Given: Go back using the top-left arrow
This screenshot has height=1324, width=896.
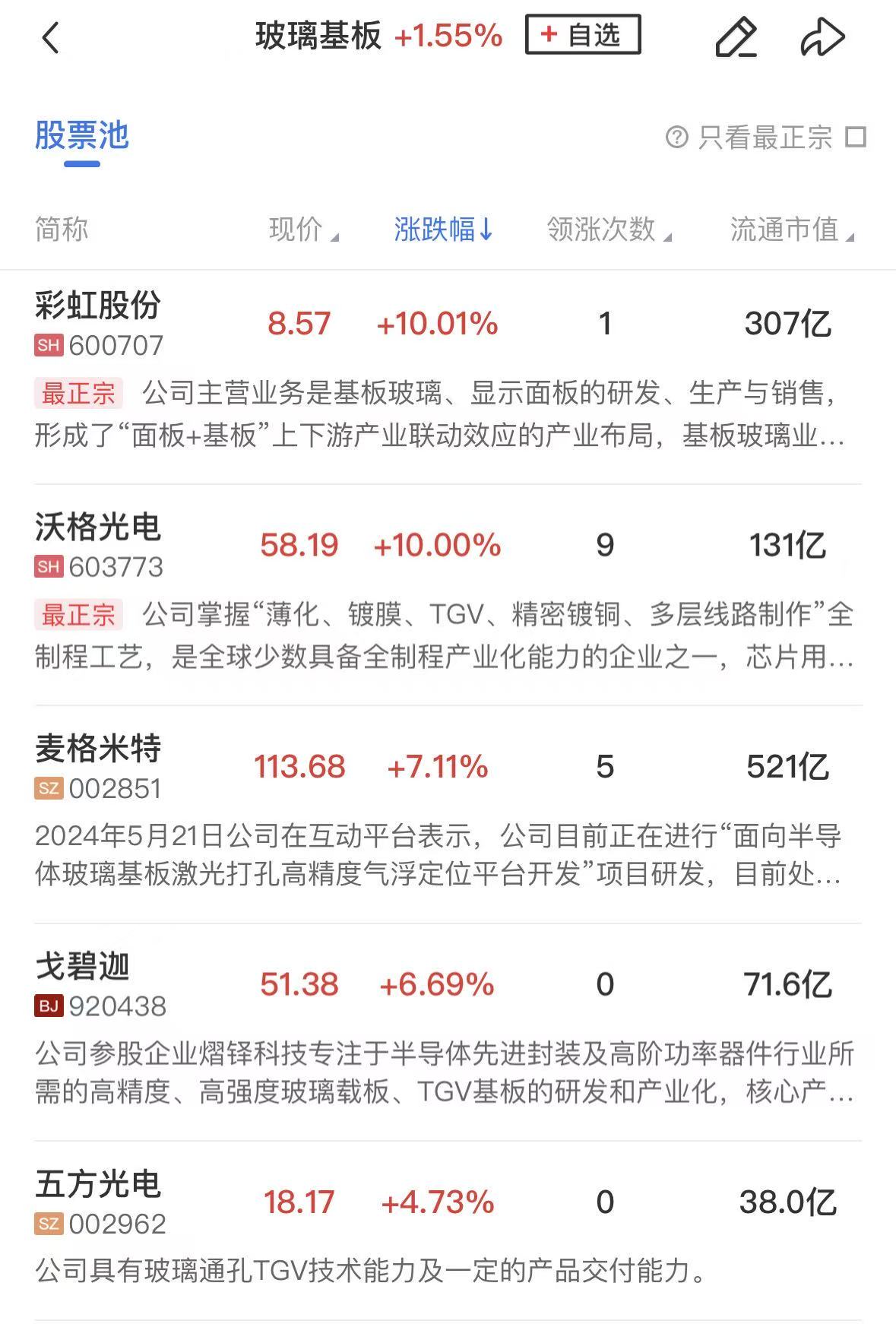Looking at the screenshot, I should [x=50, y=37].
